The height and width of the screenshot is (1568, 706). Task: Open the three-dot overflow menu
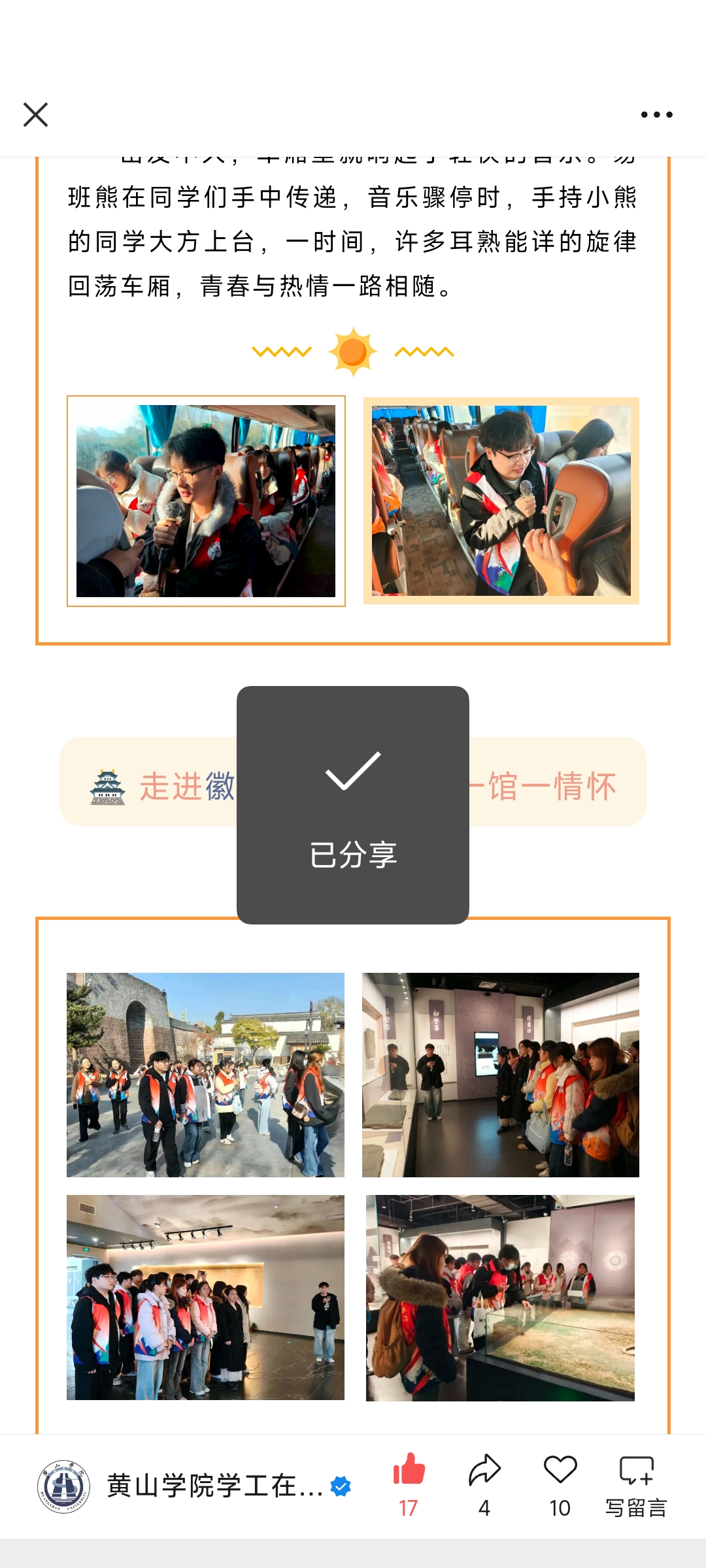[x=656, y=115]
